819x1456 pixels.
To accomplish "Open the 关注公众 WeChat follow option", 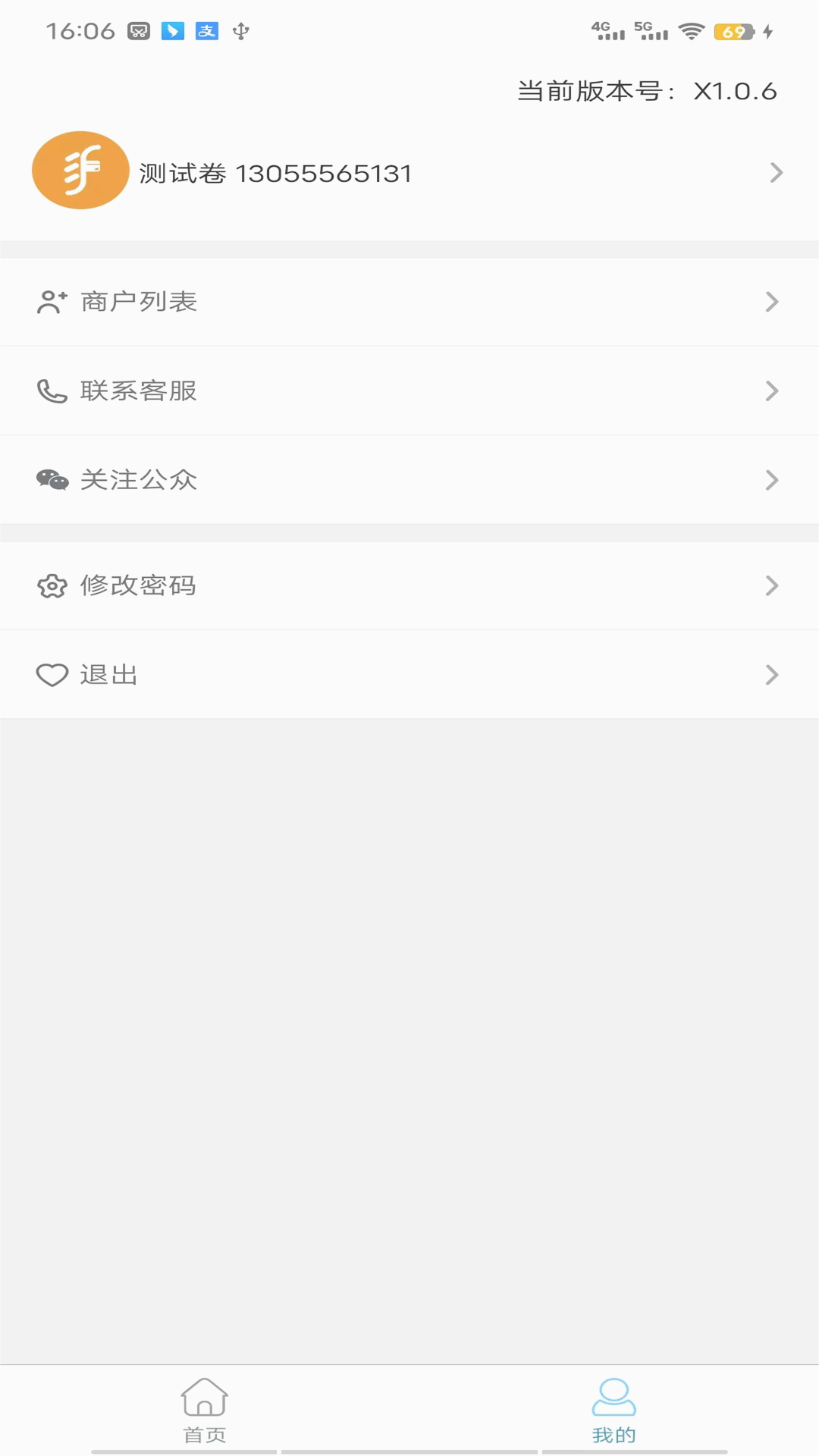I will [409, 479].
